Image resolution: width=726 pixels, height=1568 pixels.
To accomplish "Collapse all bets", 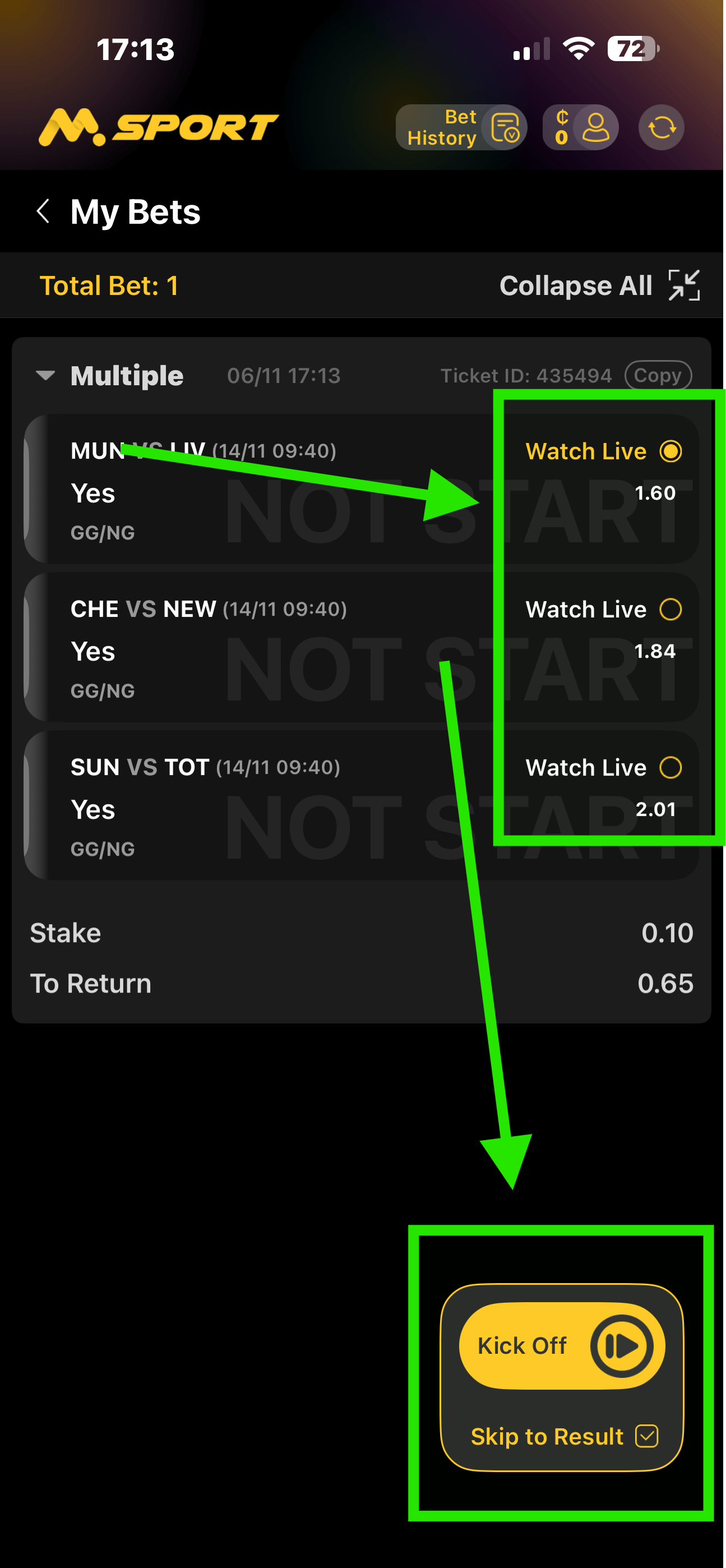I will click(599, 285).
